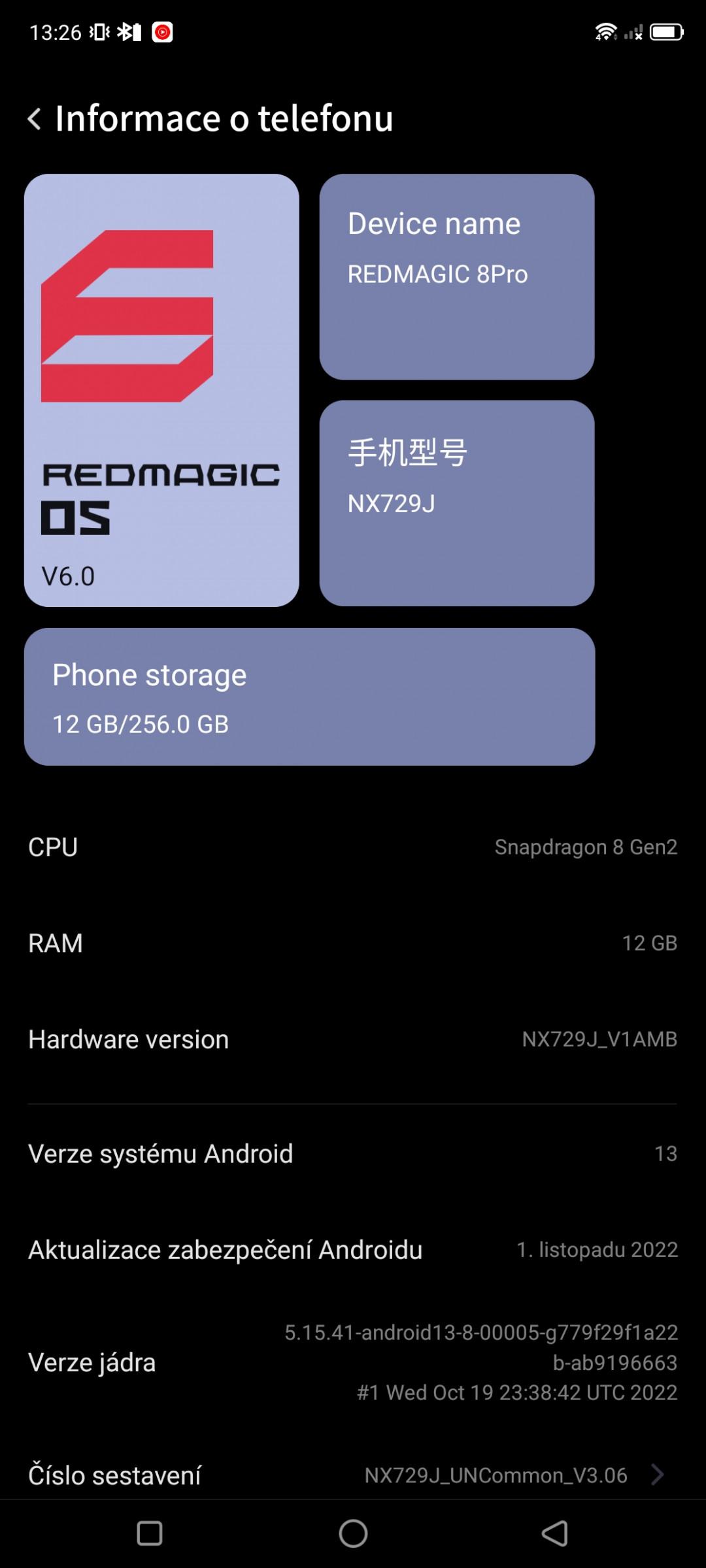
Task: Open recent apps from navigation bar
Action: point(150,1533)
